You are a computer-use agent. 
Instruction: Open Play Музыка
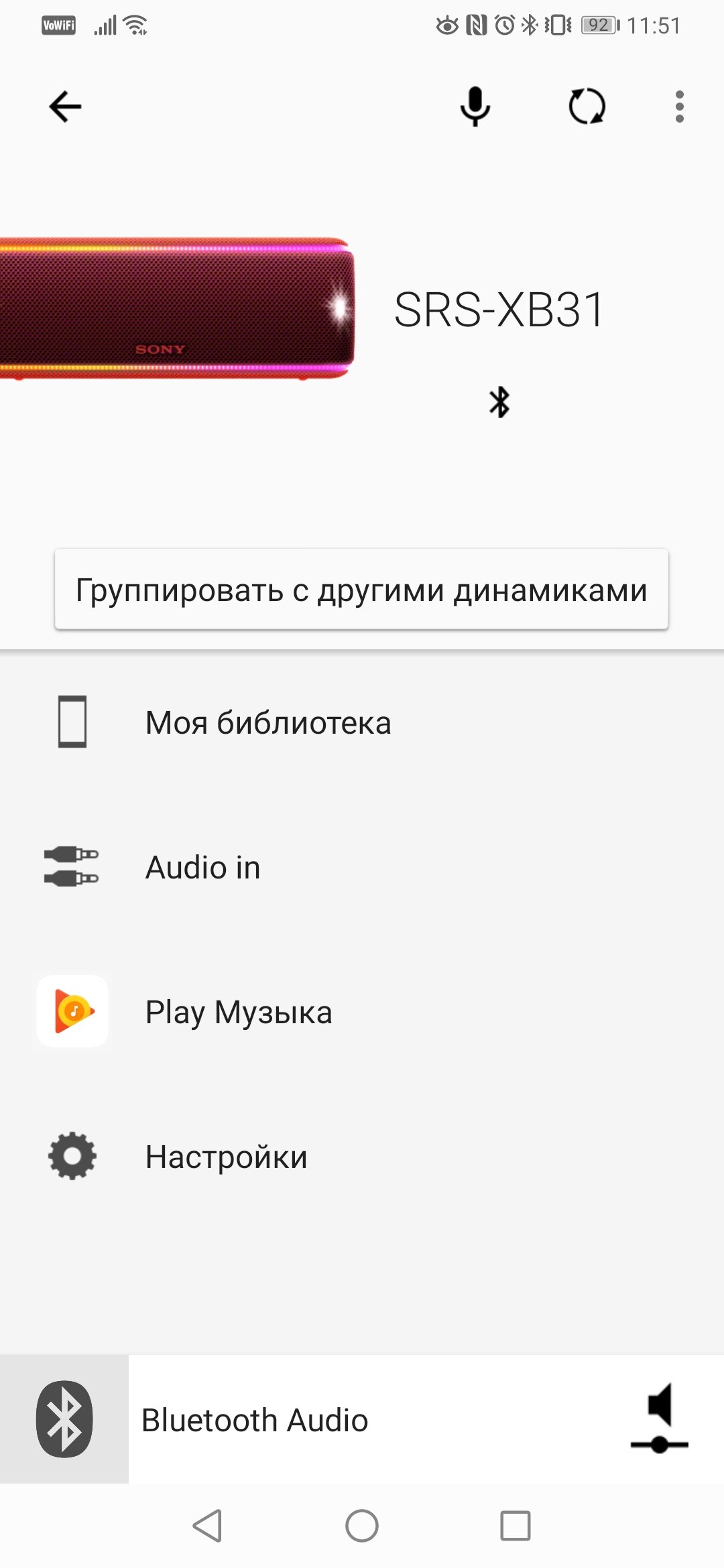tap(239, 1012)
